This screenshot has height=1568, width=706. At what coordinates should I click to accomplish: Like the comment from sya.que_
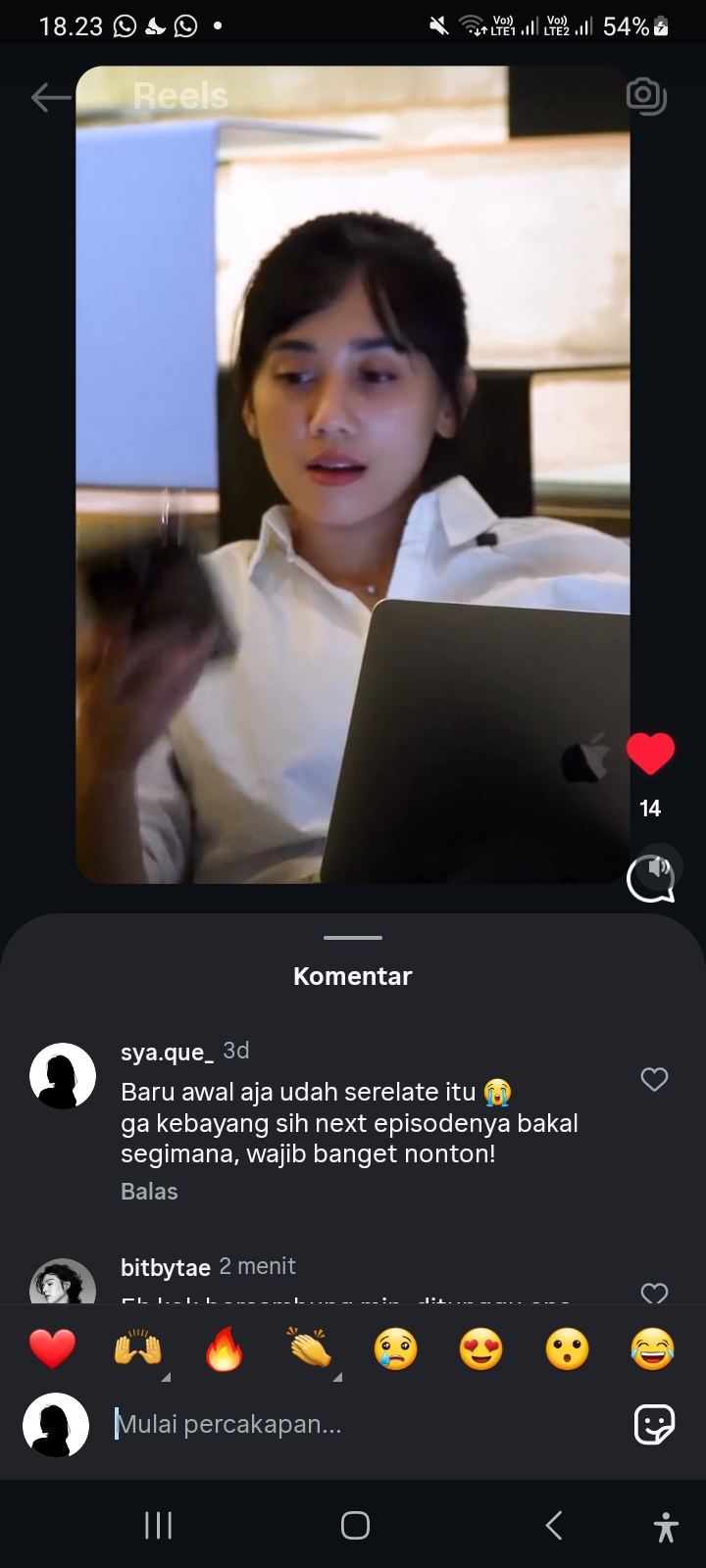point(654,1080)
